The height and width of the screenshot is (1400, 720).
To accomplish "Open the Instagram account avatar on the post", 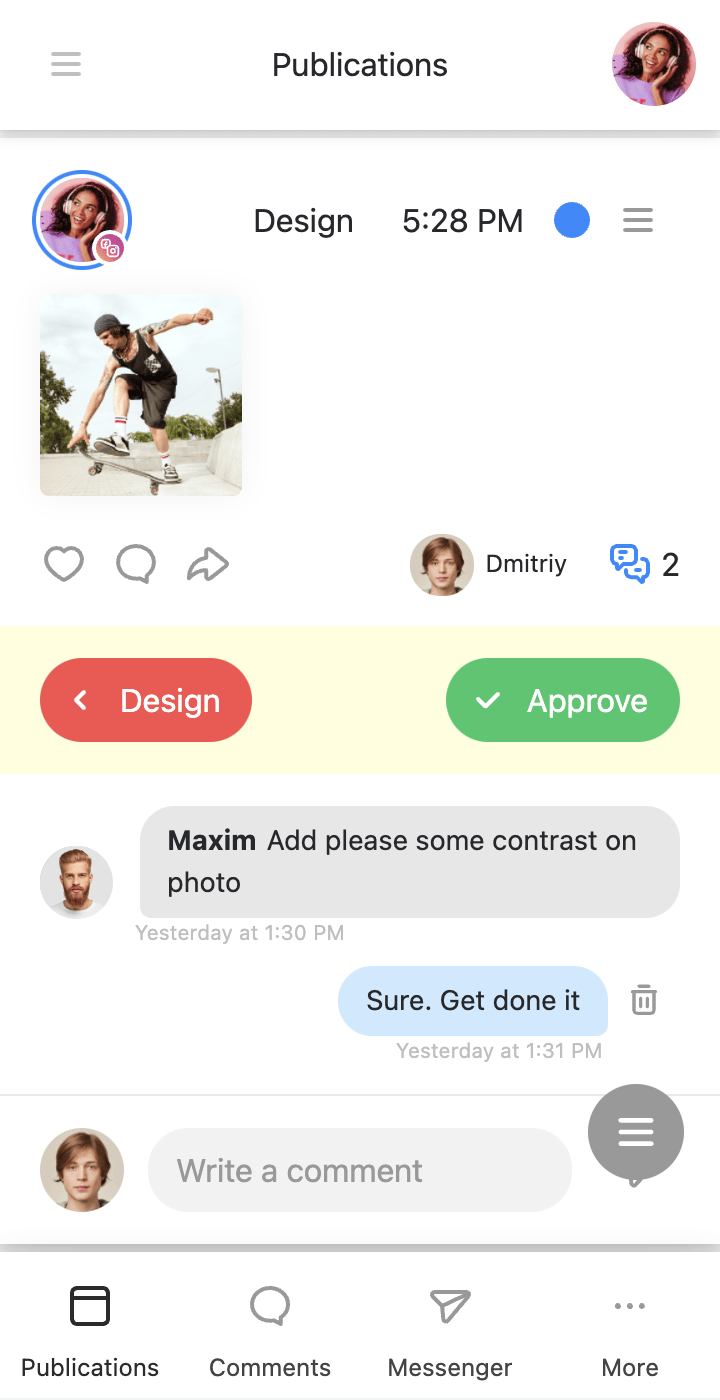I will coord(82,220).
